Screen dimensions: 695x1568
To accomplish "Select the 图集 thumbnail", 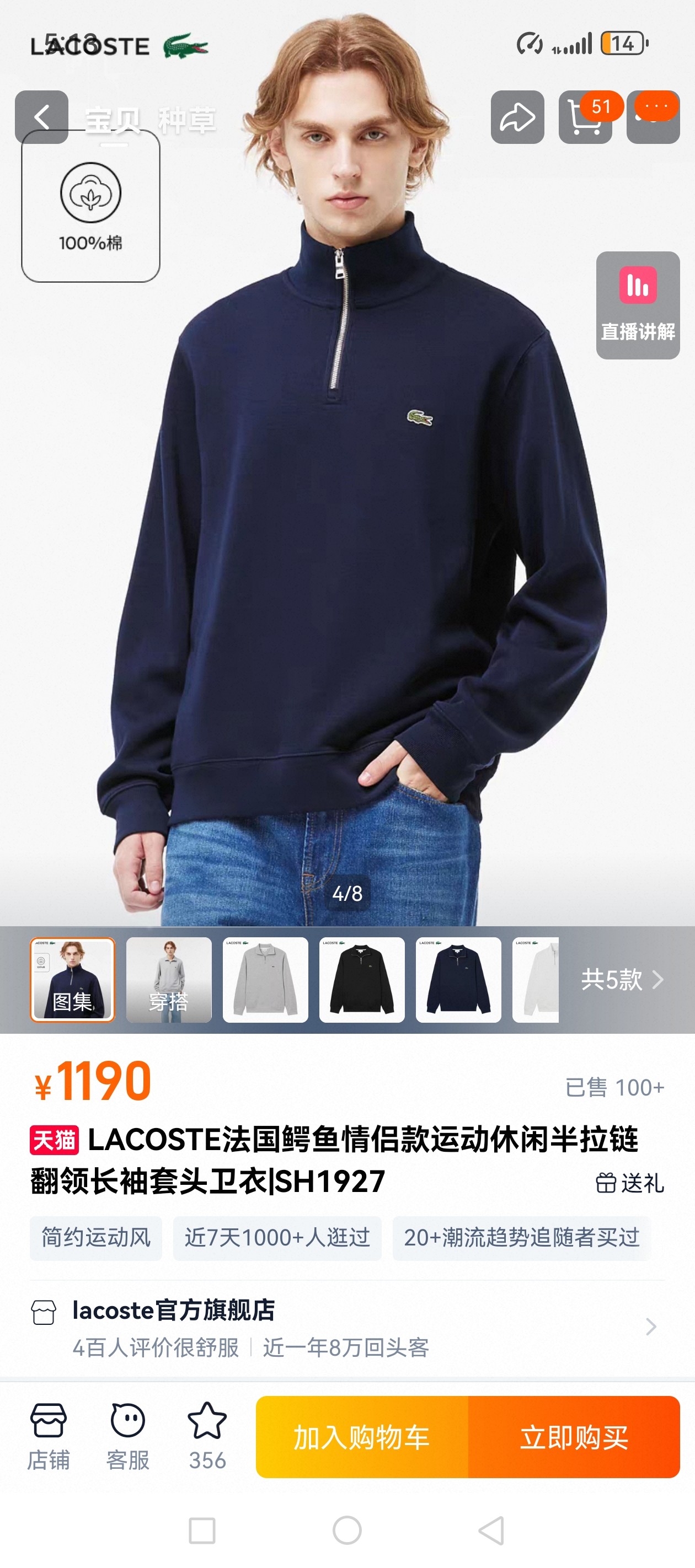I will coord(72,979).
